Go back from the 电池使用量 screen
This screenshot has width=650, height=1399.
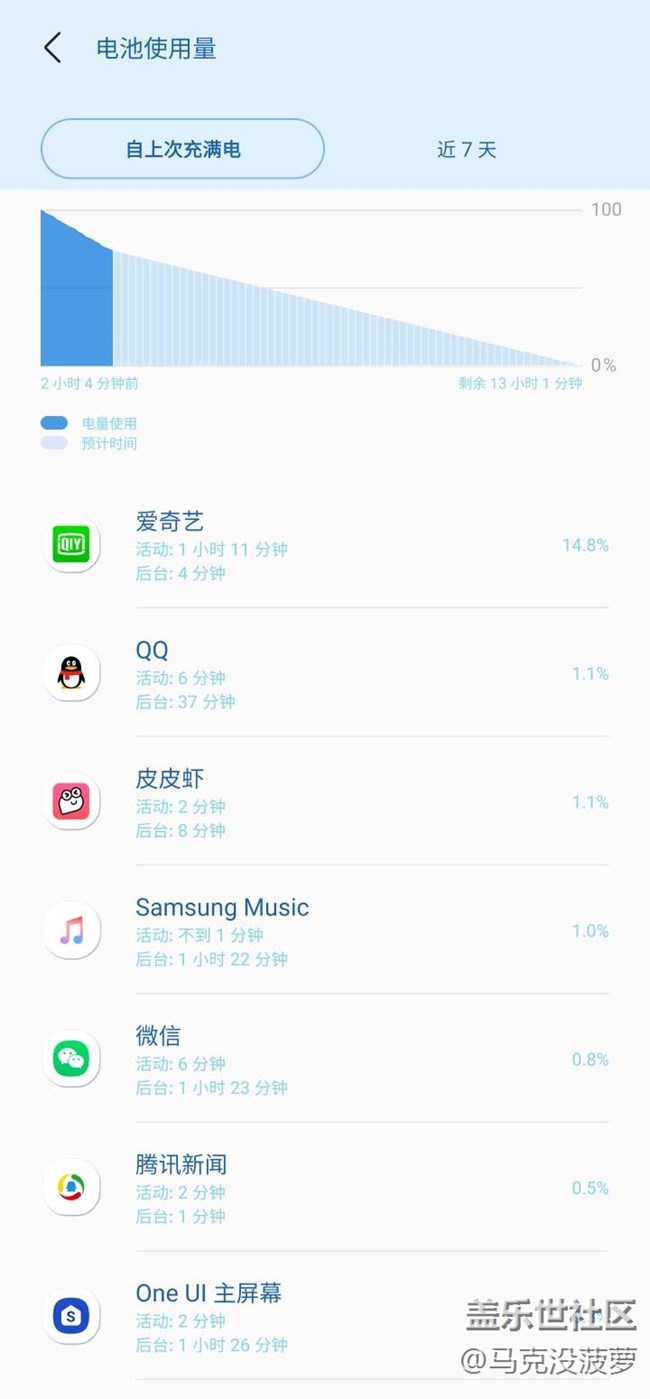pos(52,48)
